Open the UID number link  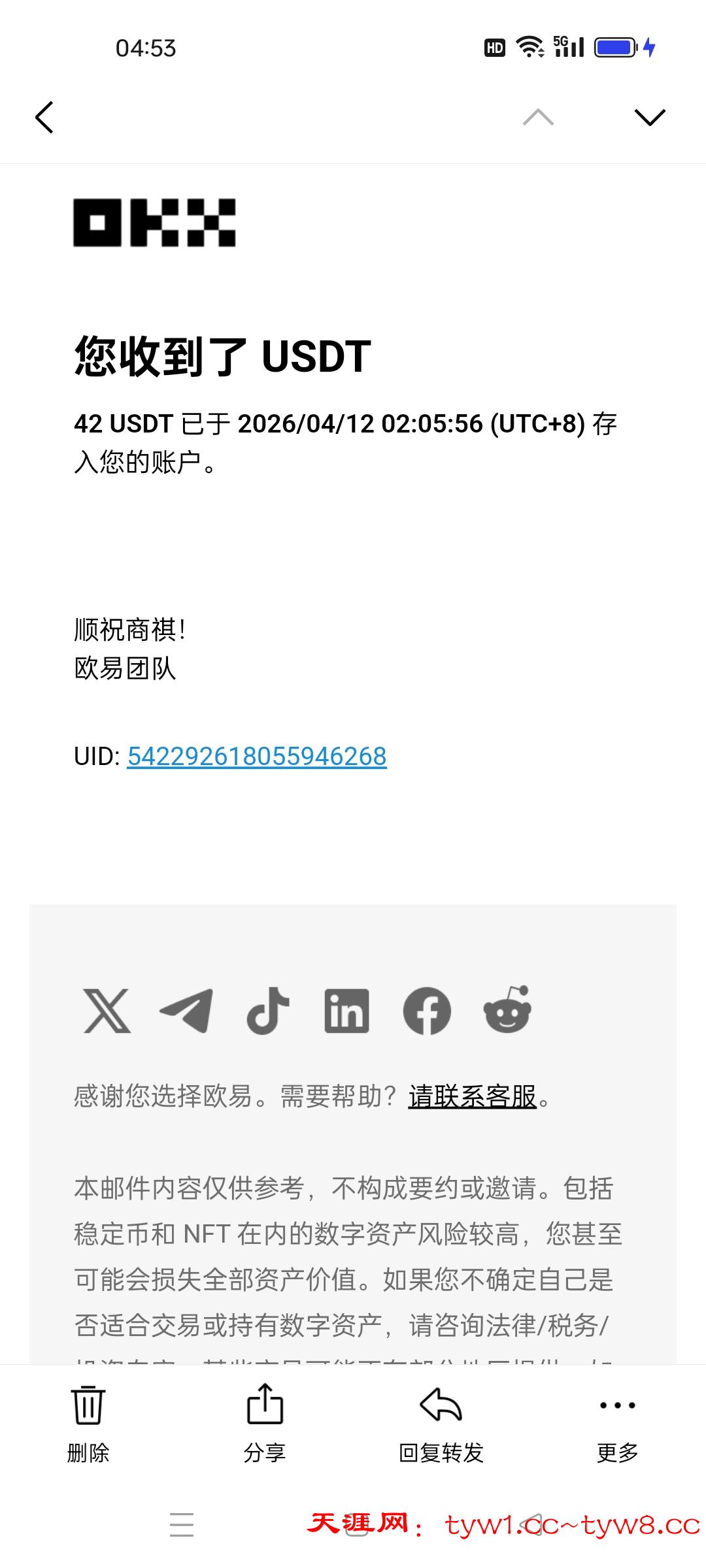click(257, 757)
